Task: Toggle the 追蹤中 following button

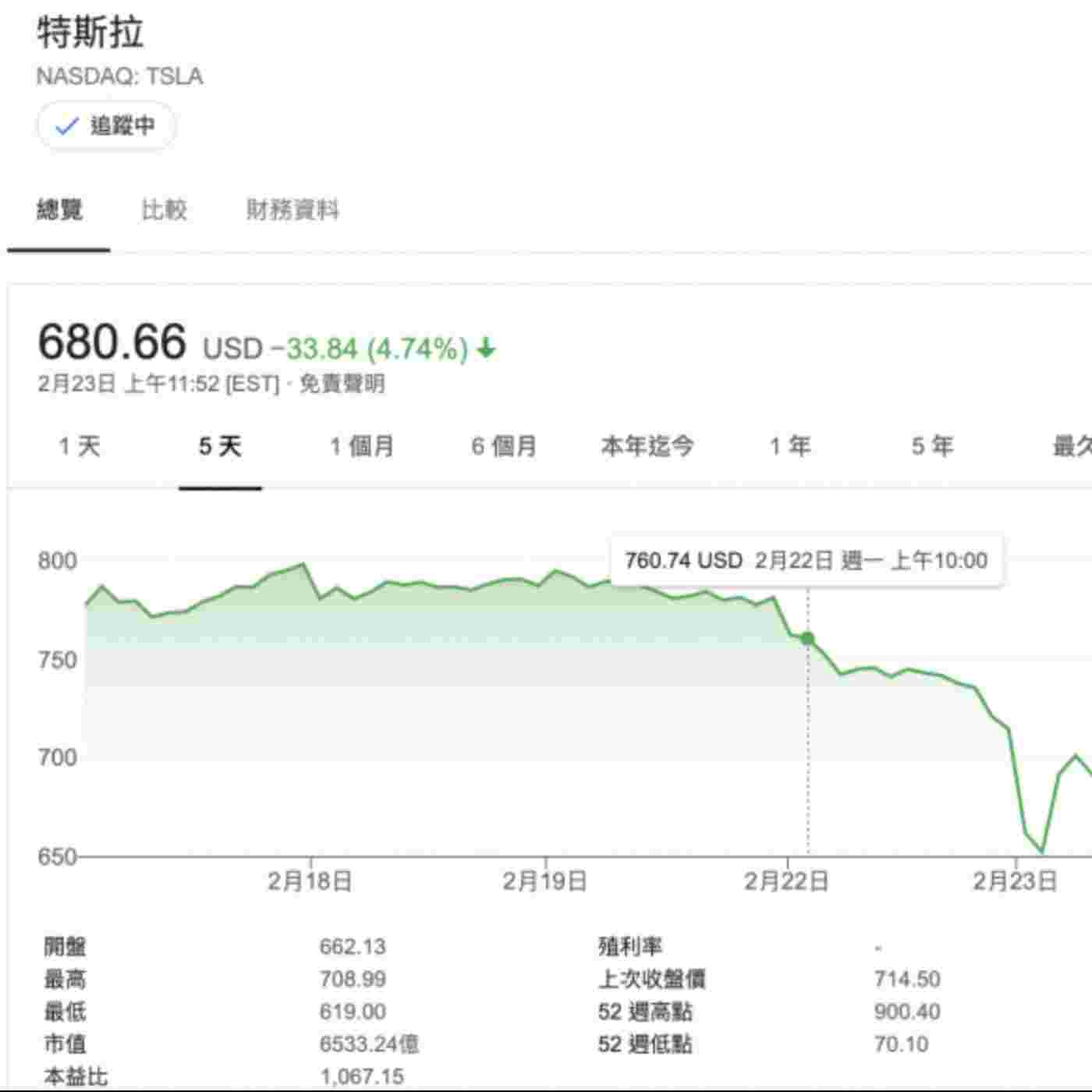Action: pyautogui.click(x=106, y=126)
